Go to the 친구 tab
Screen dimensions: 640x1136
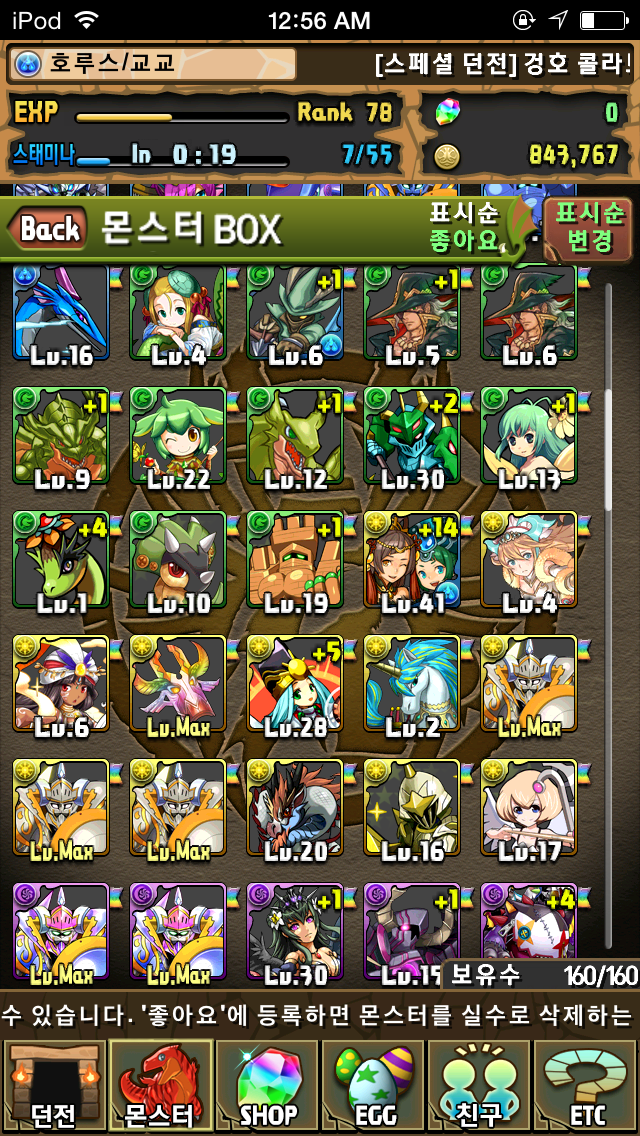pos(480,1085)
